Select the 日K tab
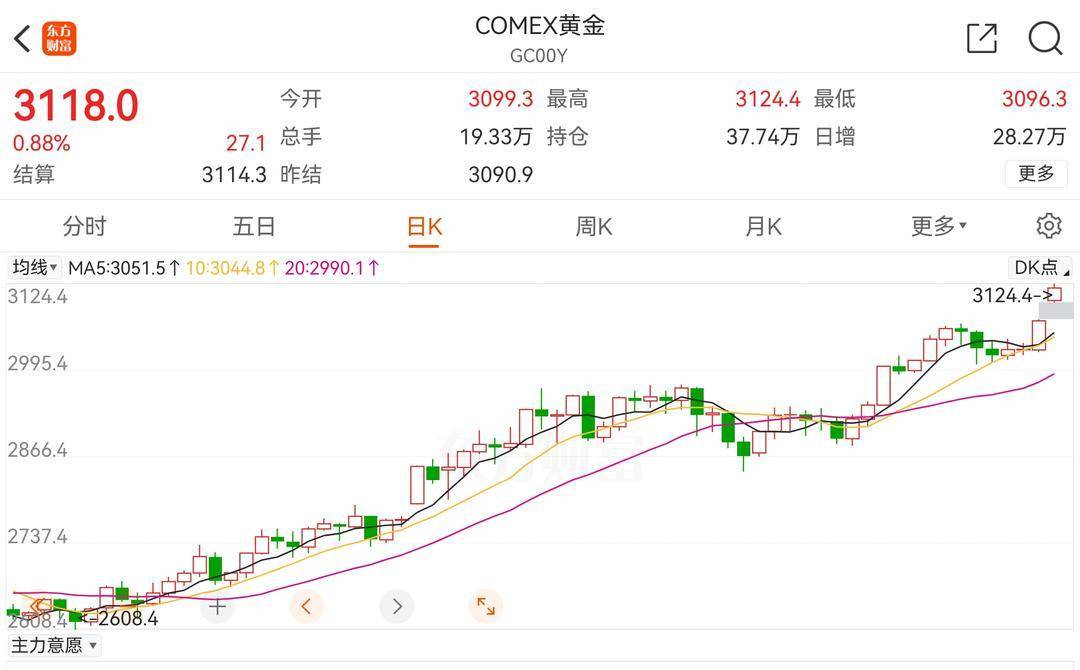Viewport: 1080px width, 670px height. [424, 226]
